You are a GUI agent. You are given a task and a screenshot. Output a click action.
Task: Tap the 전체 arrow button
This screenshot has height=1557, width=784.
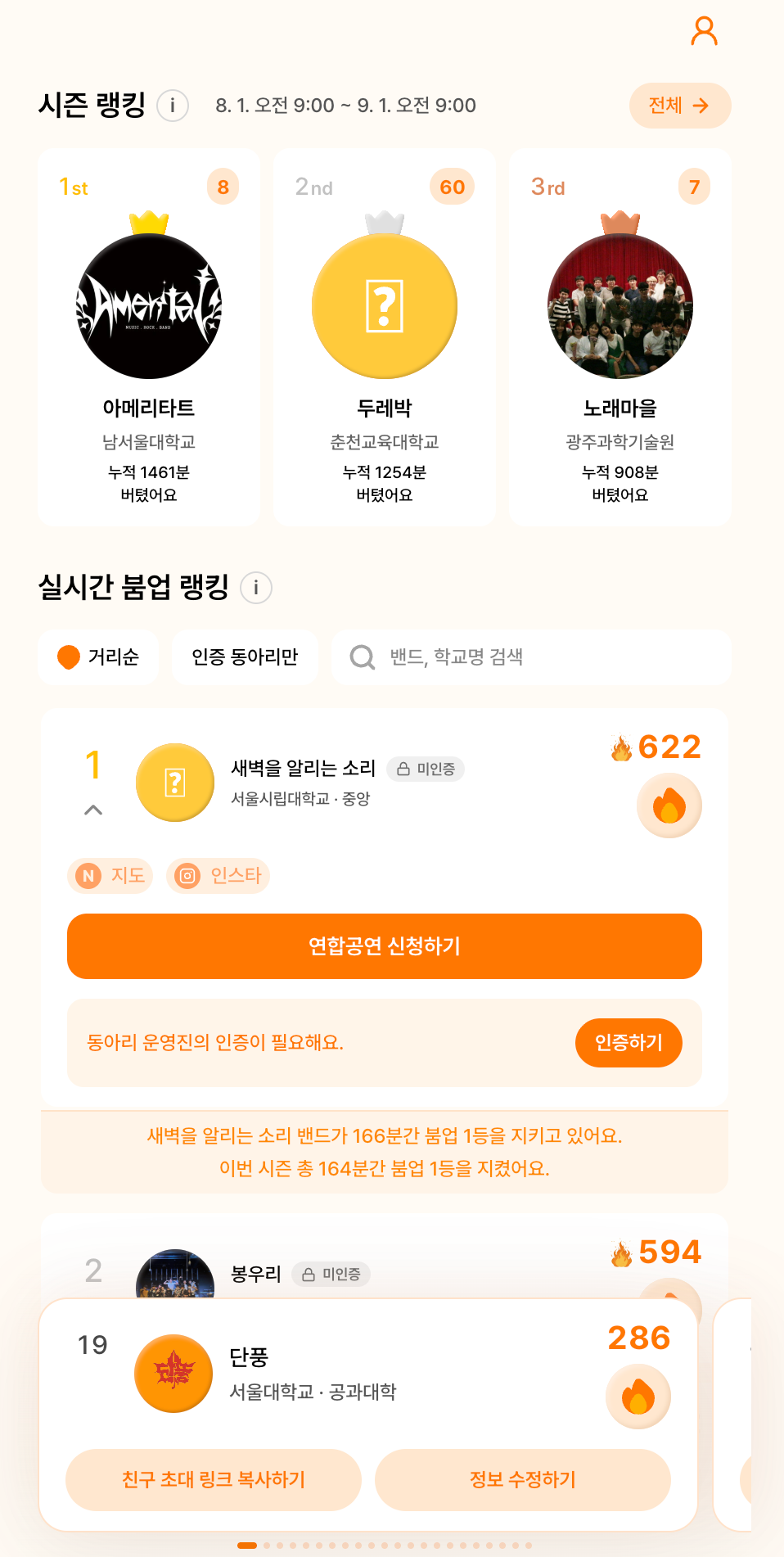(679, 106)
